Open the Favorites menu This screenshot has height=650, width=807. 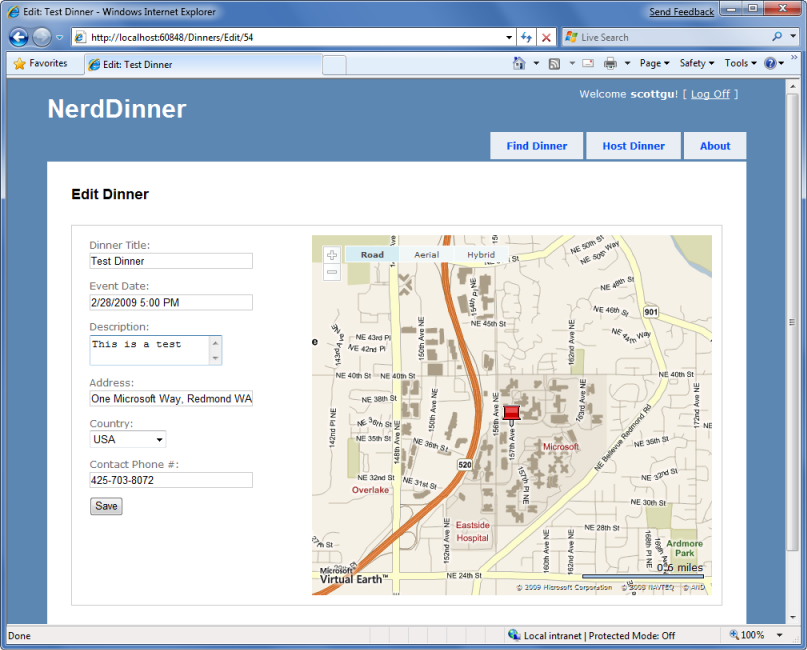pos(40,63)
